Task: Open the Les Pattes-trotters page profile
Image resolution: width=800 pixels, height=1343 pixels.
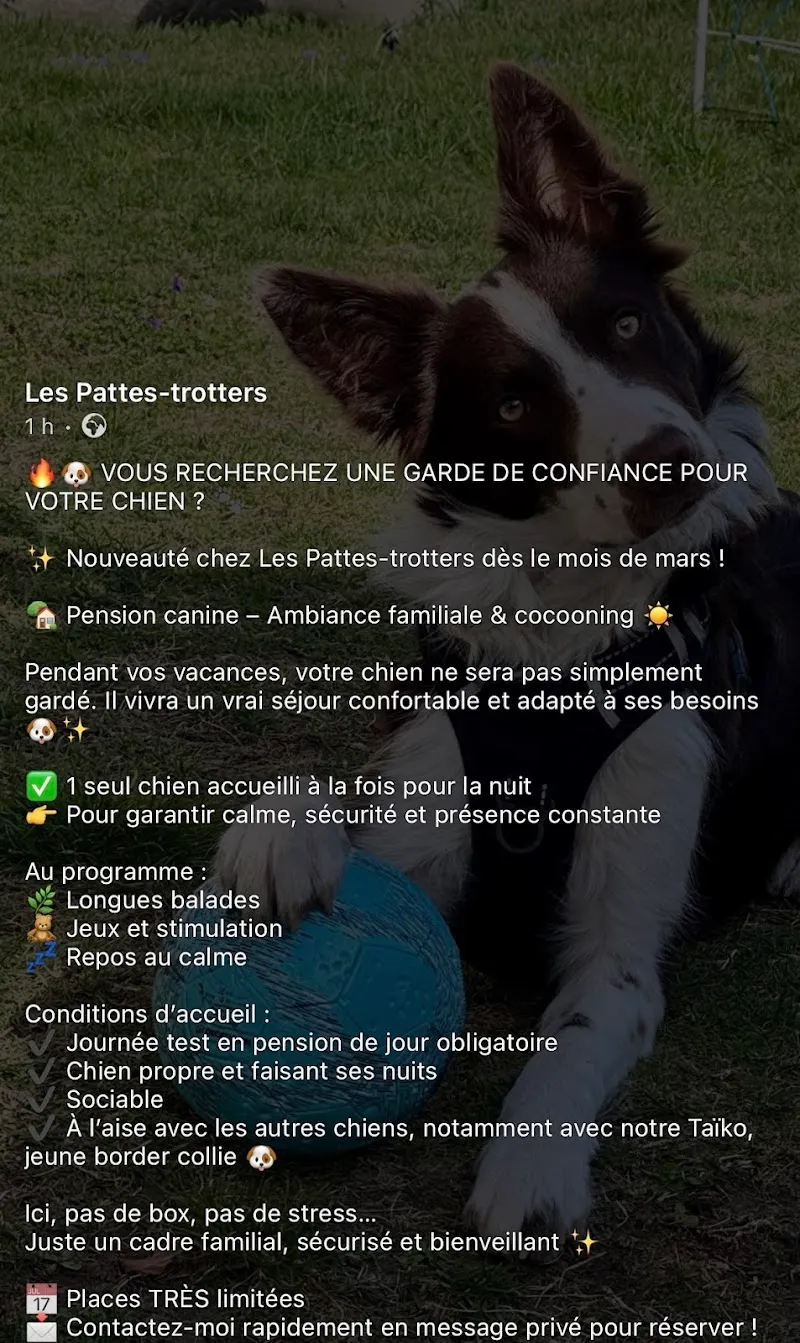Action: point(146,393)
